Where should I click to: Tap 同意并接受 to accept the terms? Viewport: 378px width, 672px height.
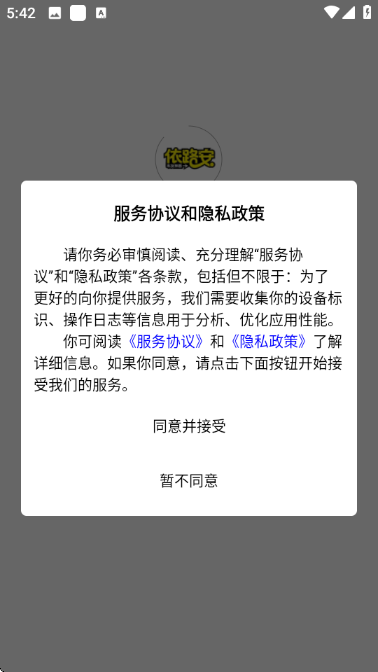(x=189, y=426)
